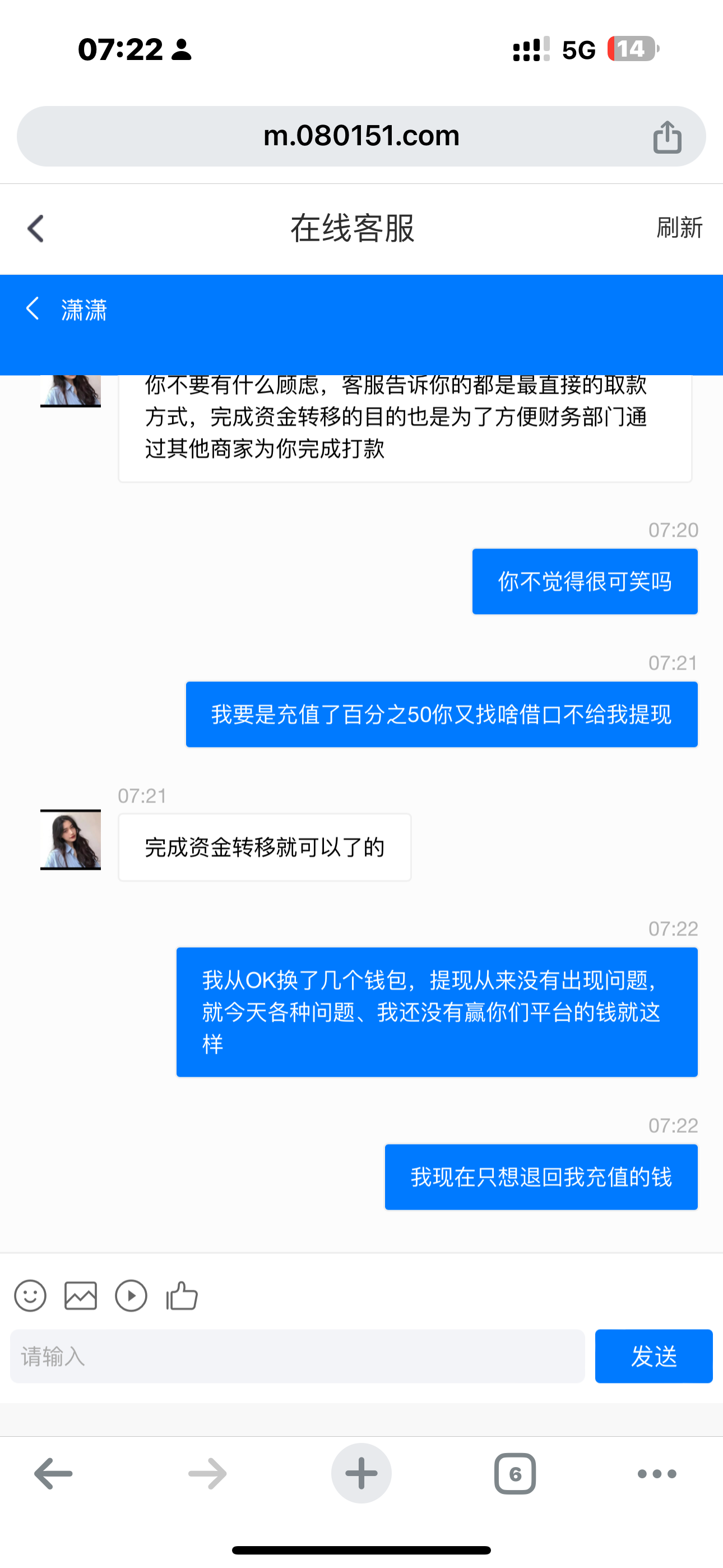Open the emoji picker
This screenshot has width=723, height=1568.
click(x=31, y=1296)
